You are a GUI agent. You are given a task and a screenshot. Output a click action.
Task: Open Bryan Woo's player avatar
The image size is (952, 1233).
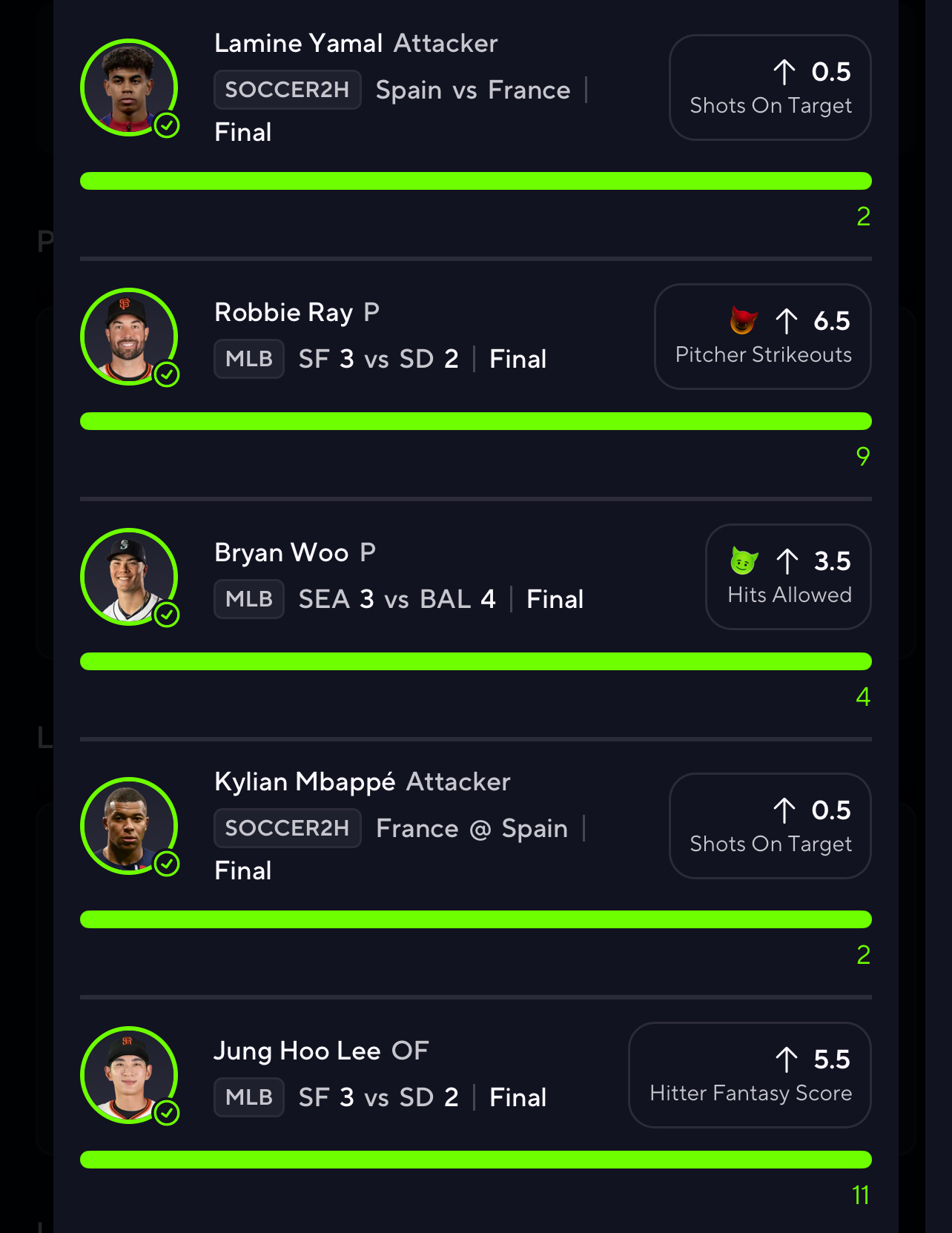point(129,577)
